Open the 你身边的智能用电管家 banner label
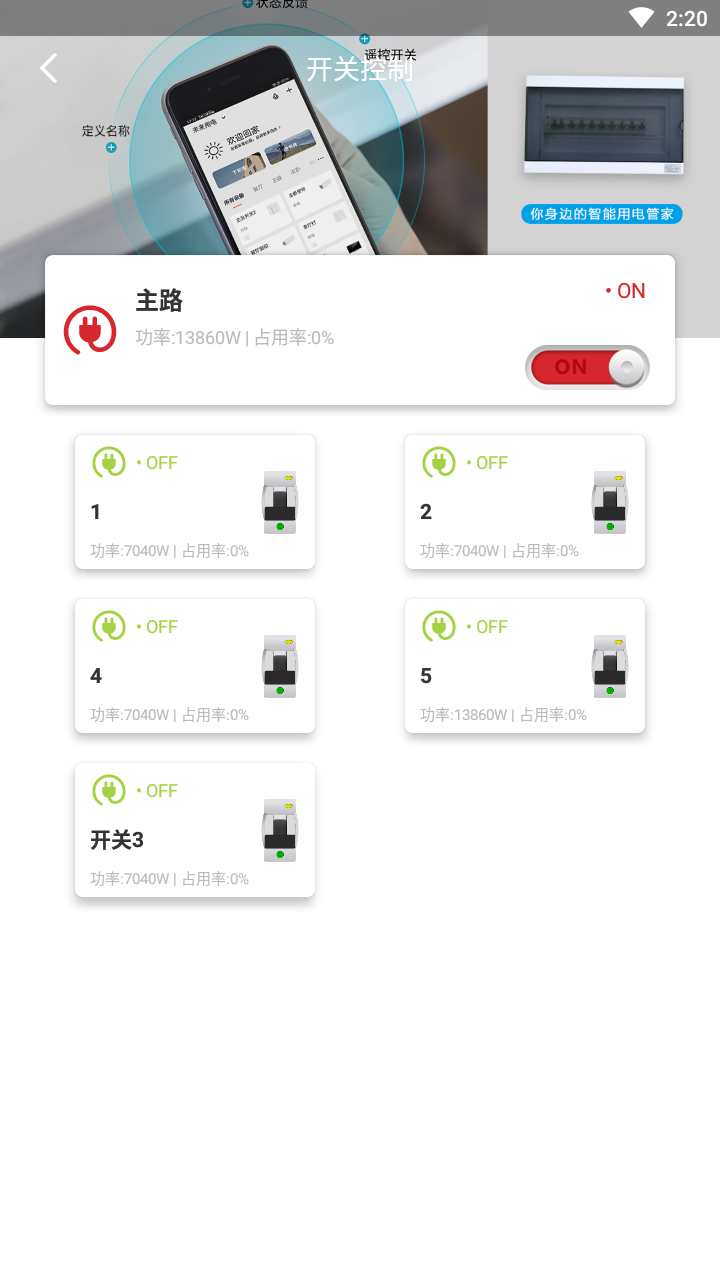The width and height of the screenshot is (720, 1280). click(x=603, y=213)
